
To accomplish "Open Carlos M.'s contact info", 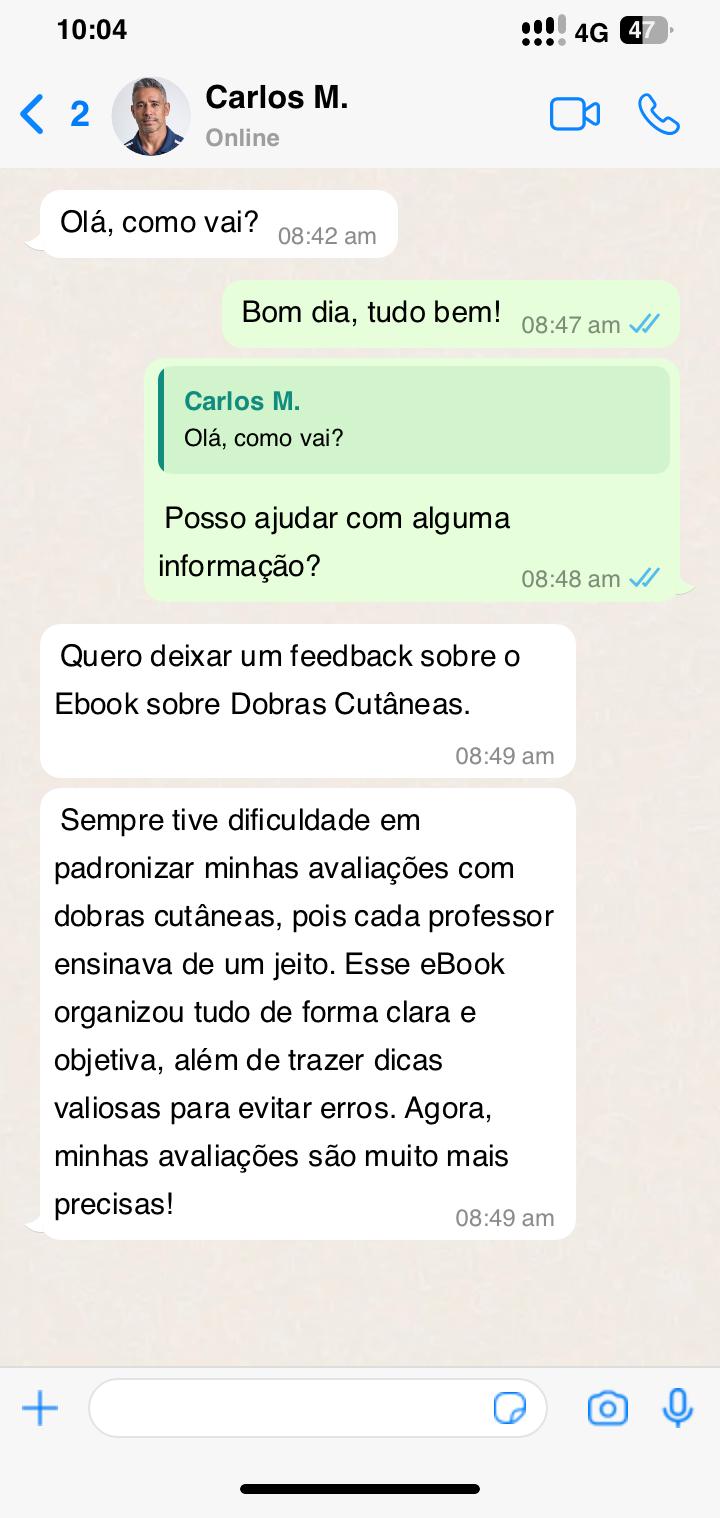I will tap(276, 115).
